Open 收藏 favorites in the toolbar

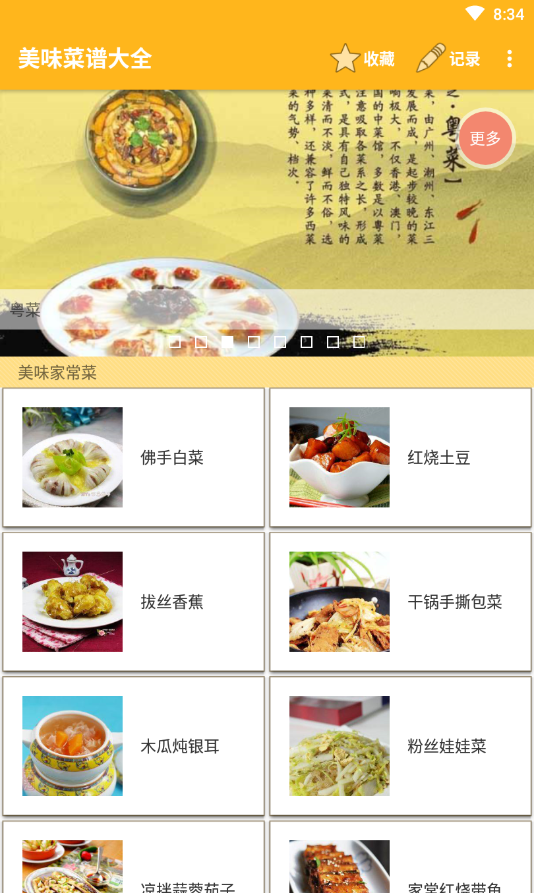point(363,58)
